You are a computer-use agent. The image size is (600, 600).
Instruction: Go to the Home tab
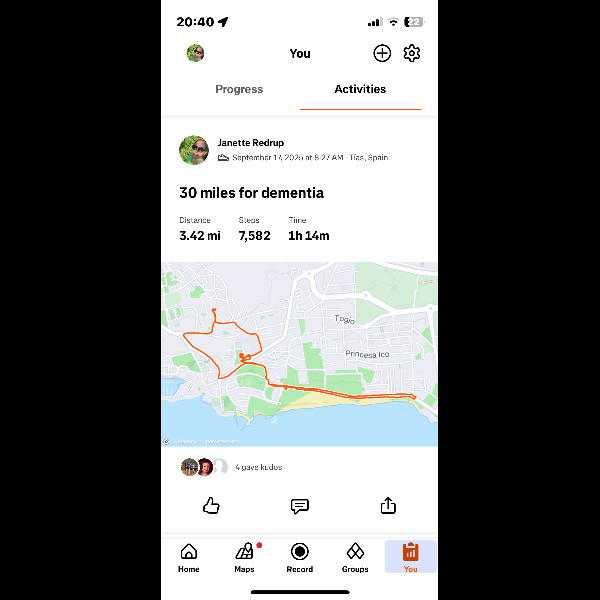(188, 558)
